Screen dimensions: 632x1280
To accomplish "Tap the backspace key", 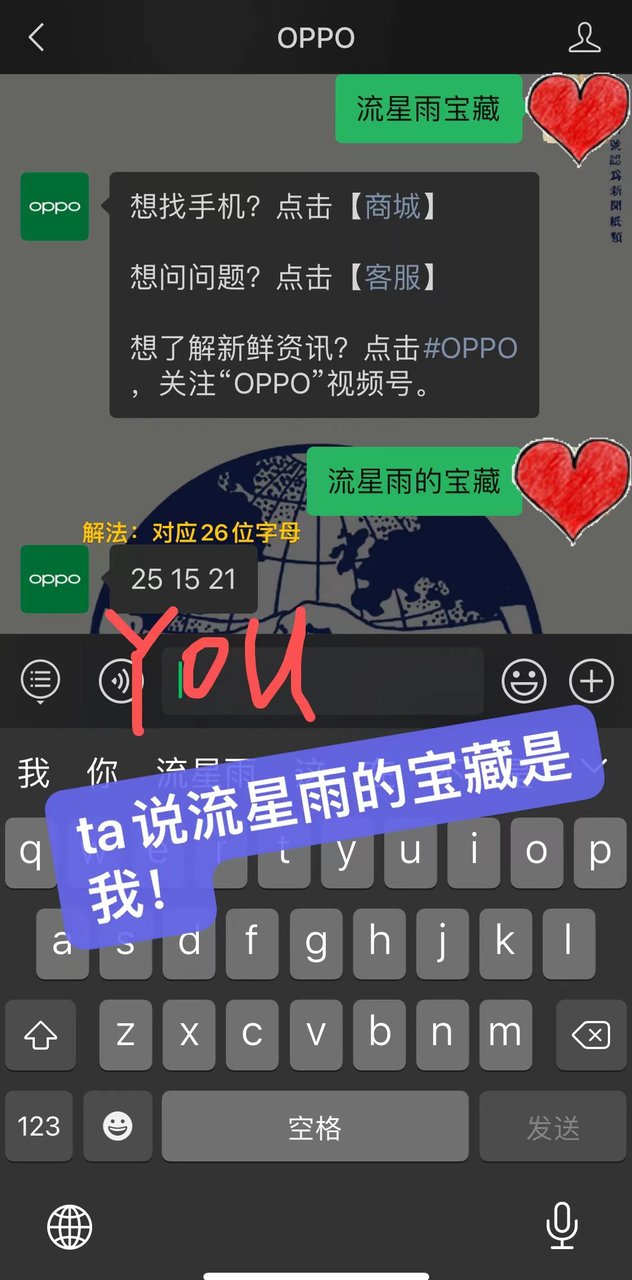I will 590,1035.
